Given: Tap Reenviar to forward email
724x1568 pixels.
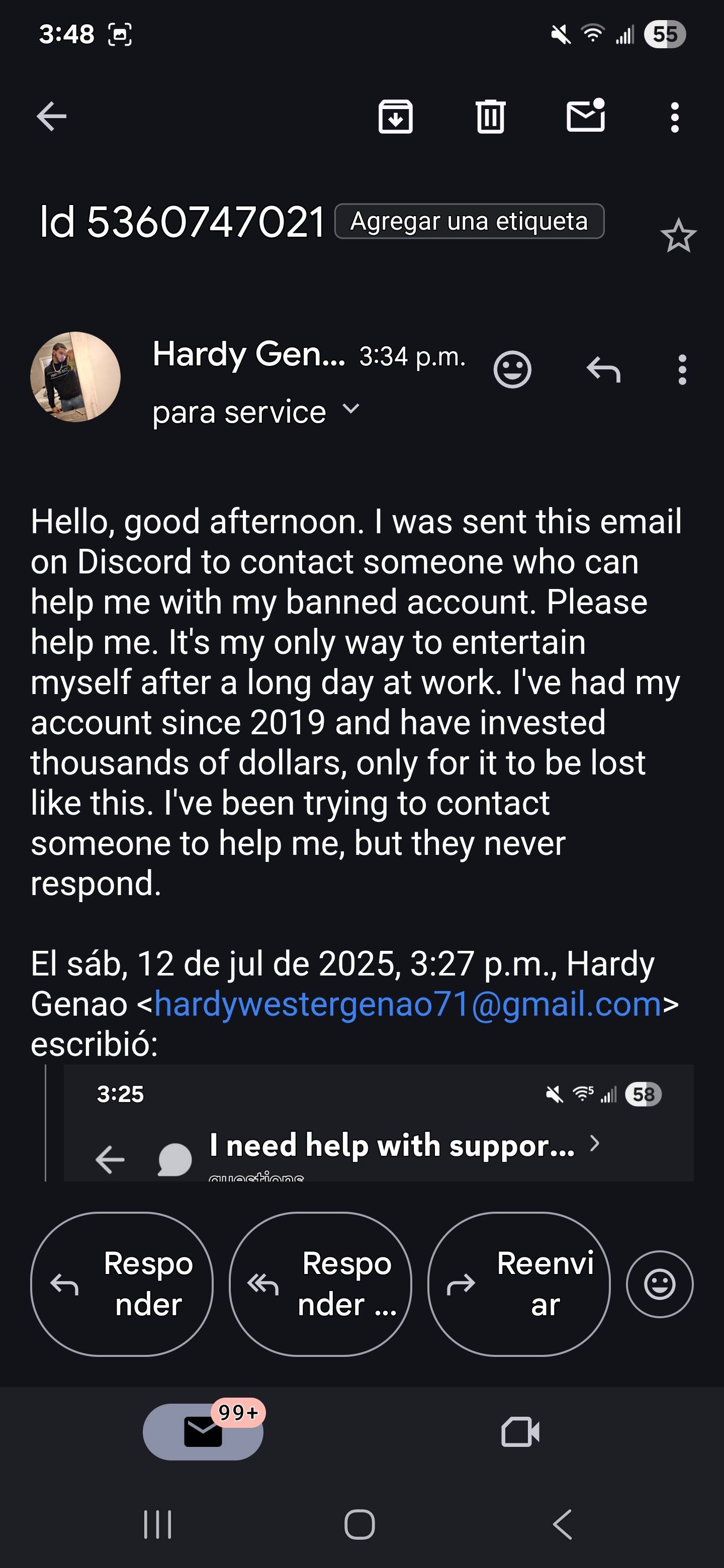Looking at the screenshot, I should tap(519, 1285).
